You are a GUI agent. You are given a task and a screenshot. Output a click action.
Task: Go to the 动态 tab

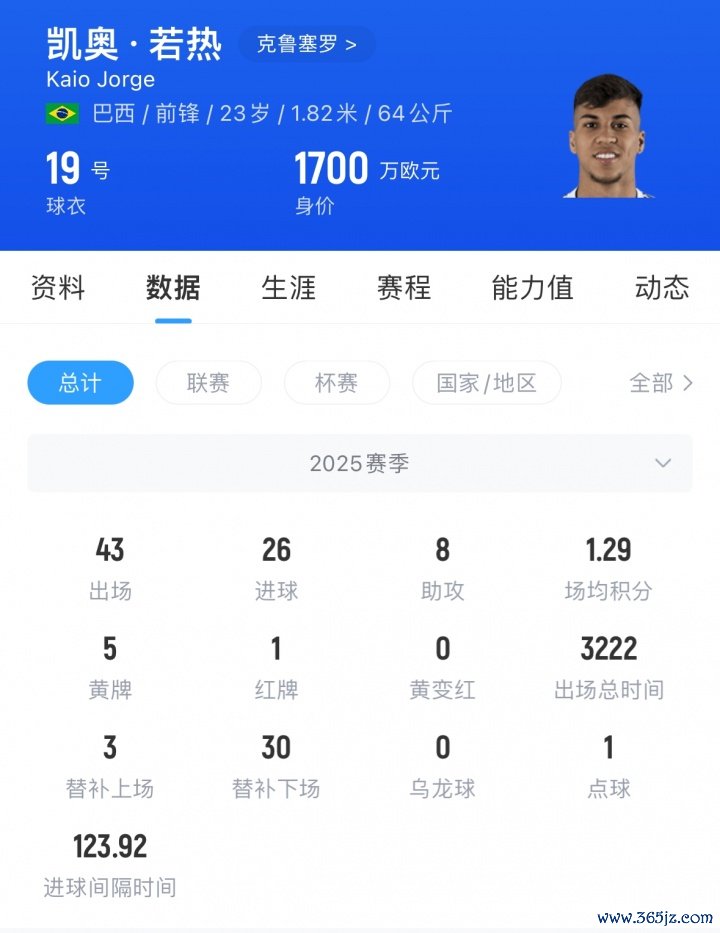tap(662, 288)
